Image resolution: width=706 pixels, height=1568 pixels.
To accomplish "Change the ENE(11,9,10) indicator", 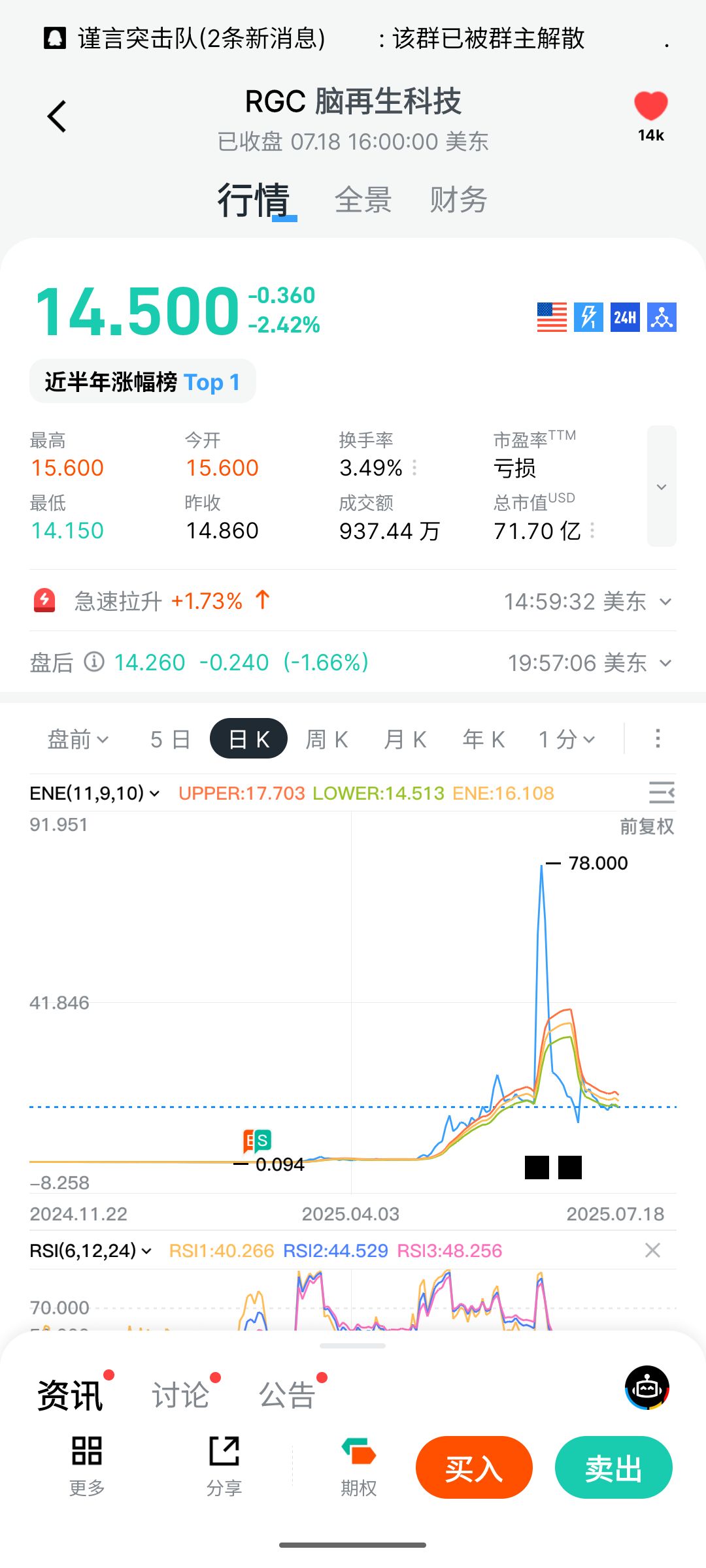I will tap(95, 793).
